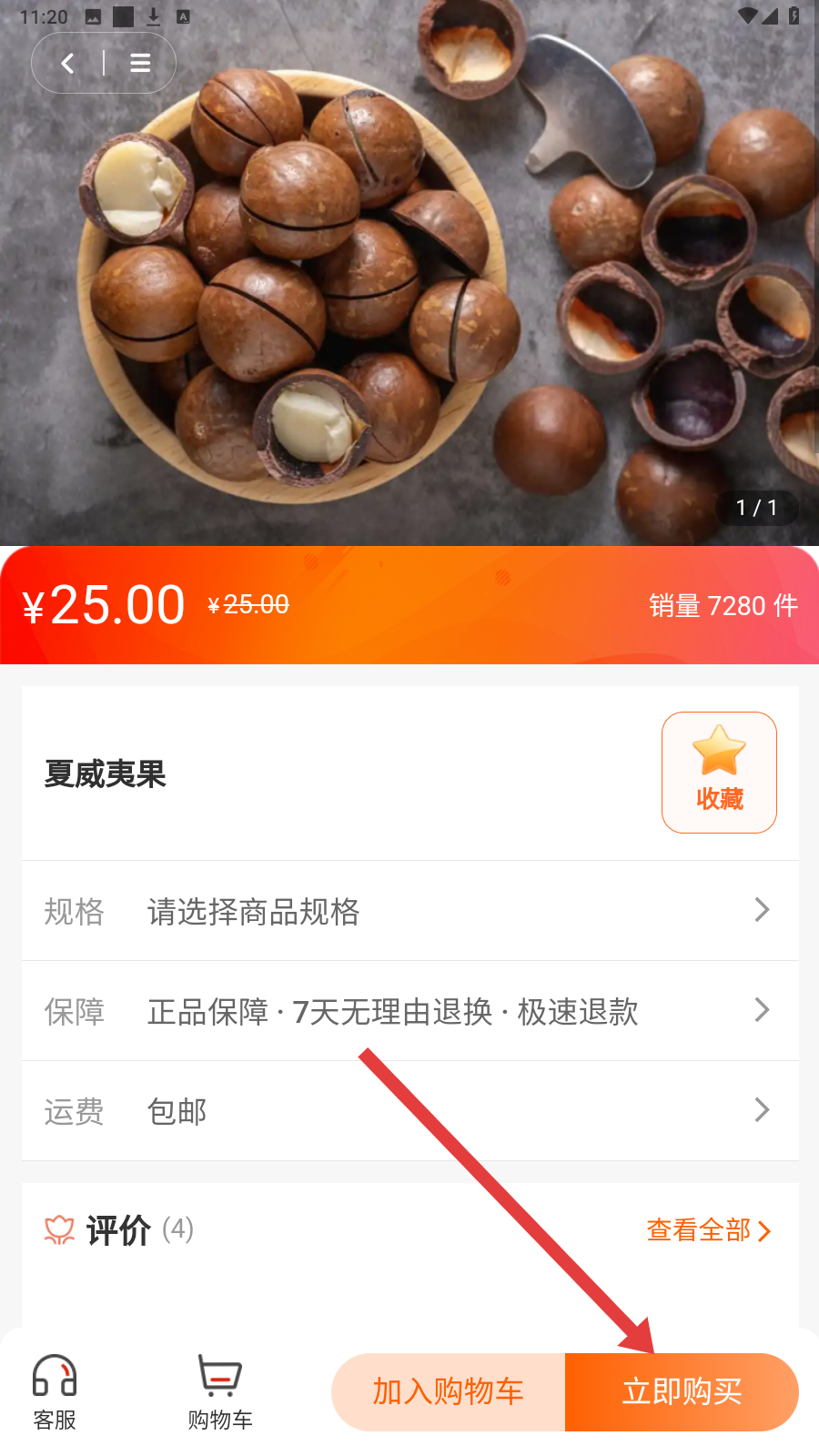This screenshot has width=819, height=1456.
Task: Open the 规格 product specification selector
Action: point(409,911)
